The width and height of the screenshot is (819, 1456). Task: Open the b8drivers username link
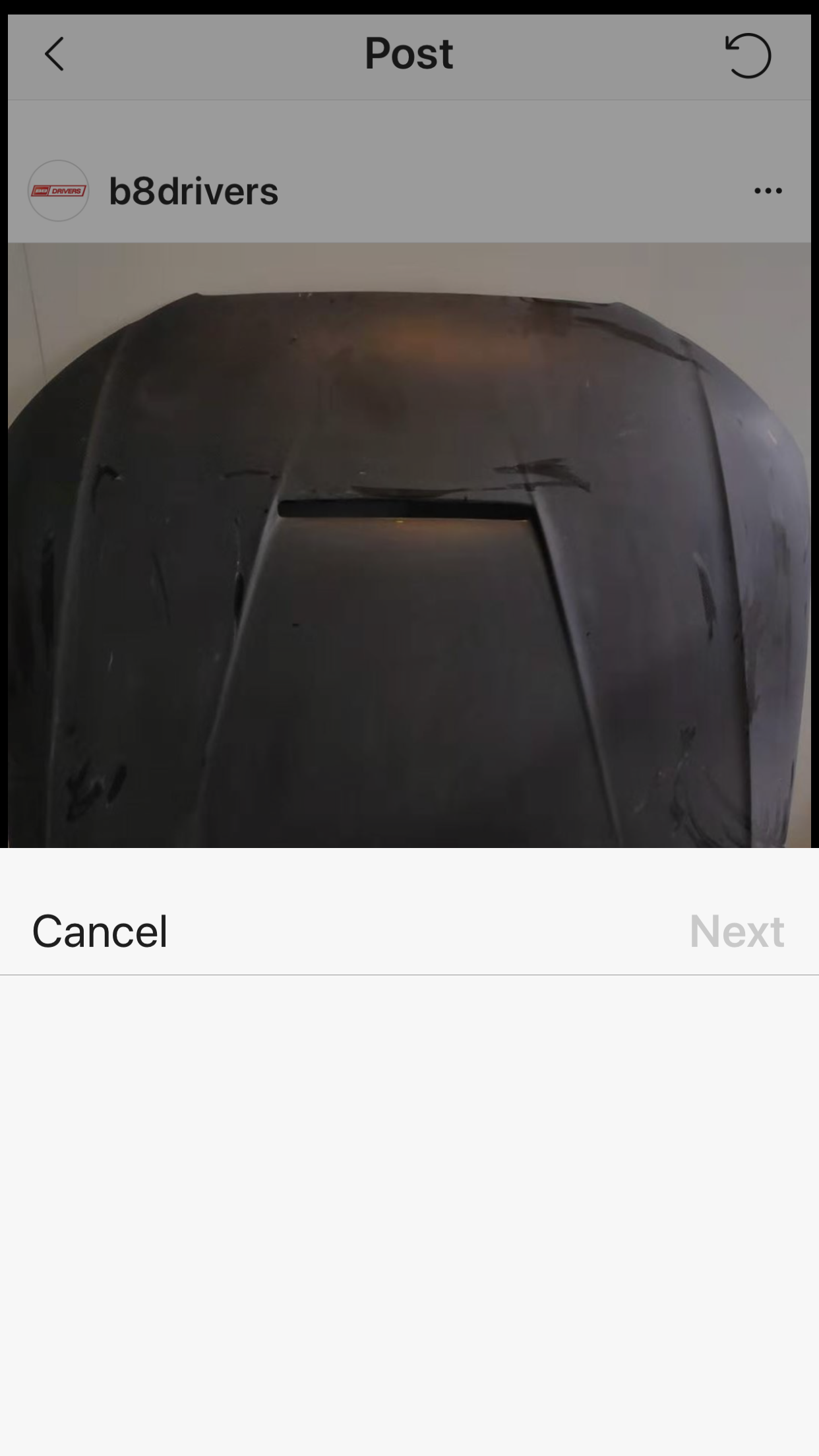[193, 191]
